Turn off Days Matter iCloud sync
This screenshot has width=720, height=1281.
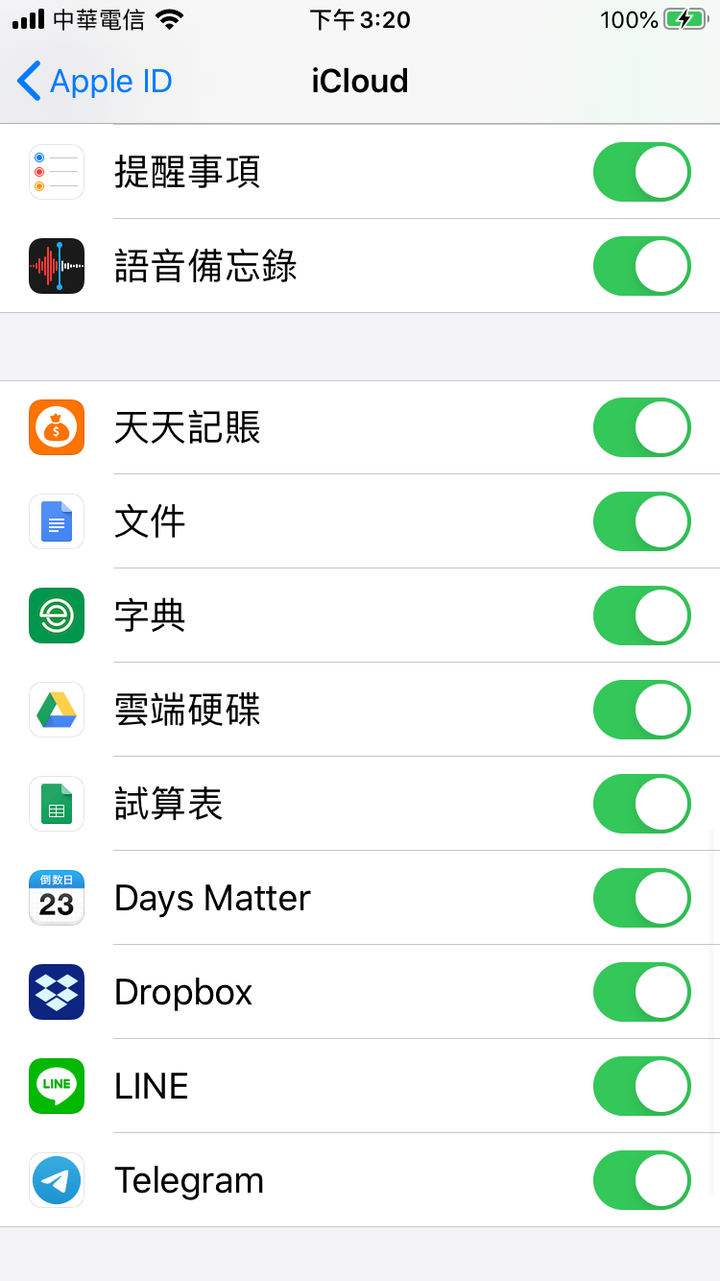tap(642, 898)
